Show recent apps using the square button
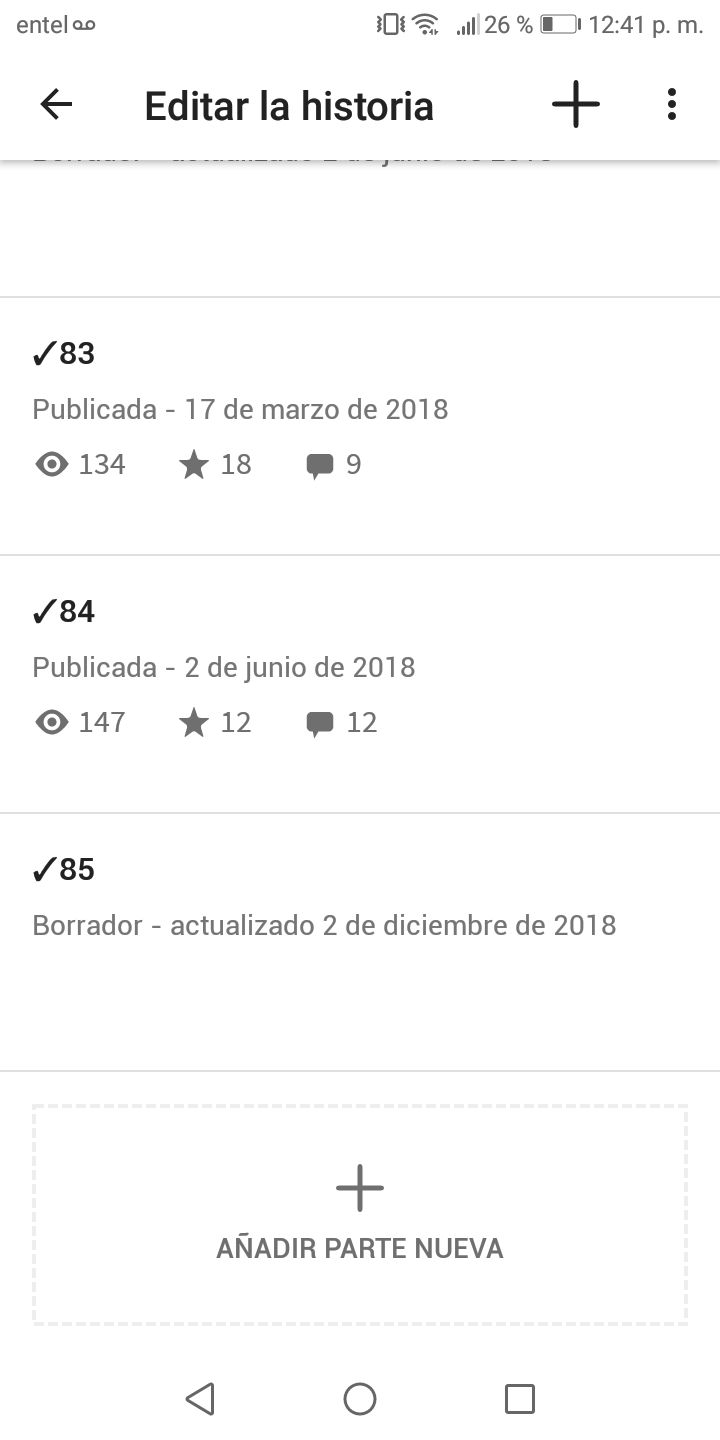720x1440 pixels. (x=520, y=1398)
